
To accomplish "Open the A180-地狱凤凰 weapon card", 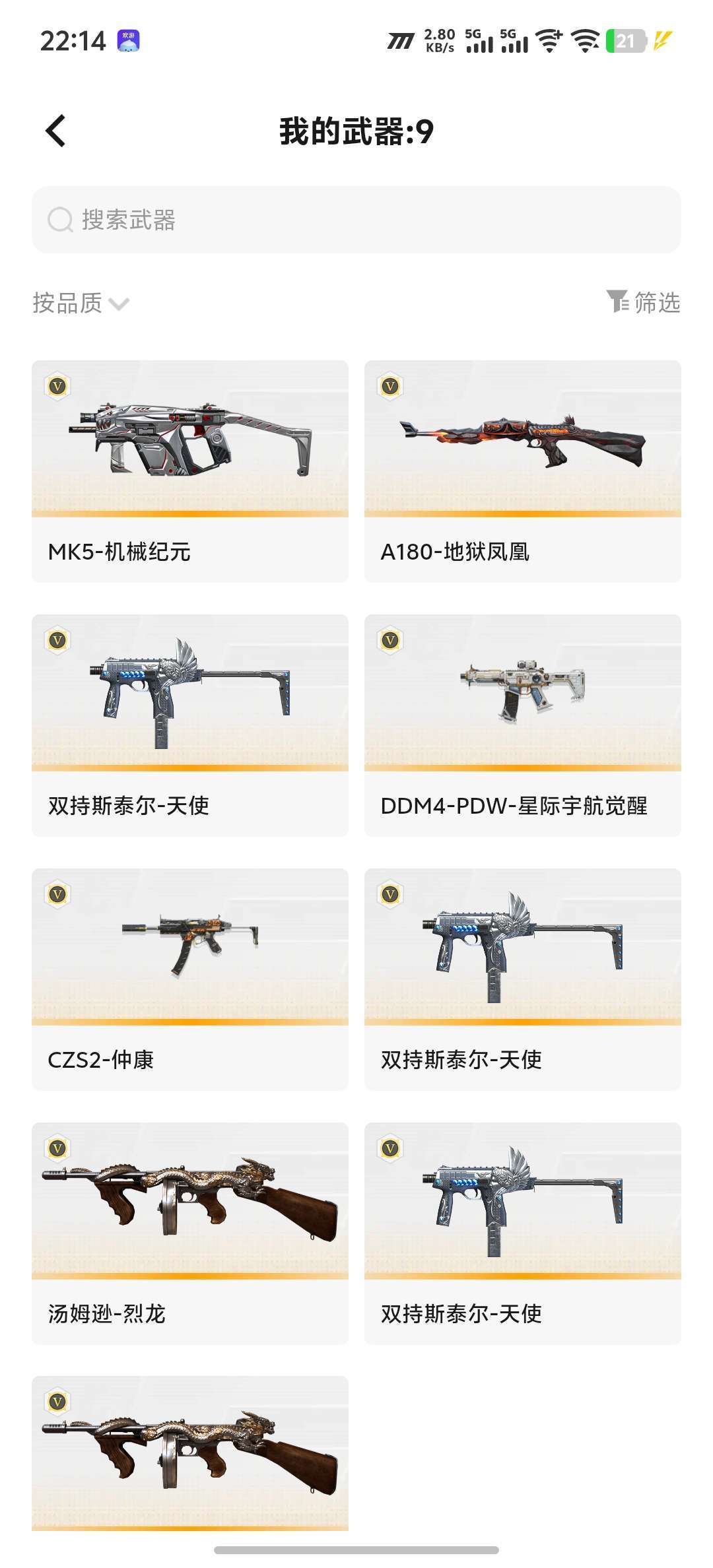I will tap(523, 471).
